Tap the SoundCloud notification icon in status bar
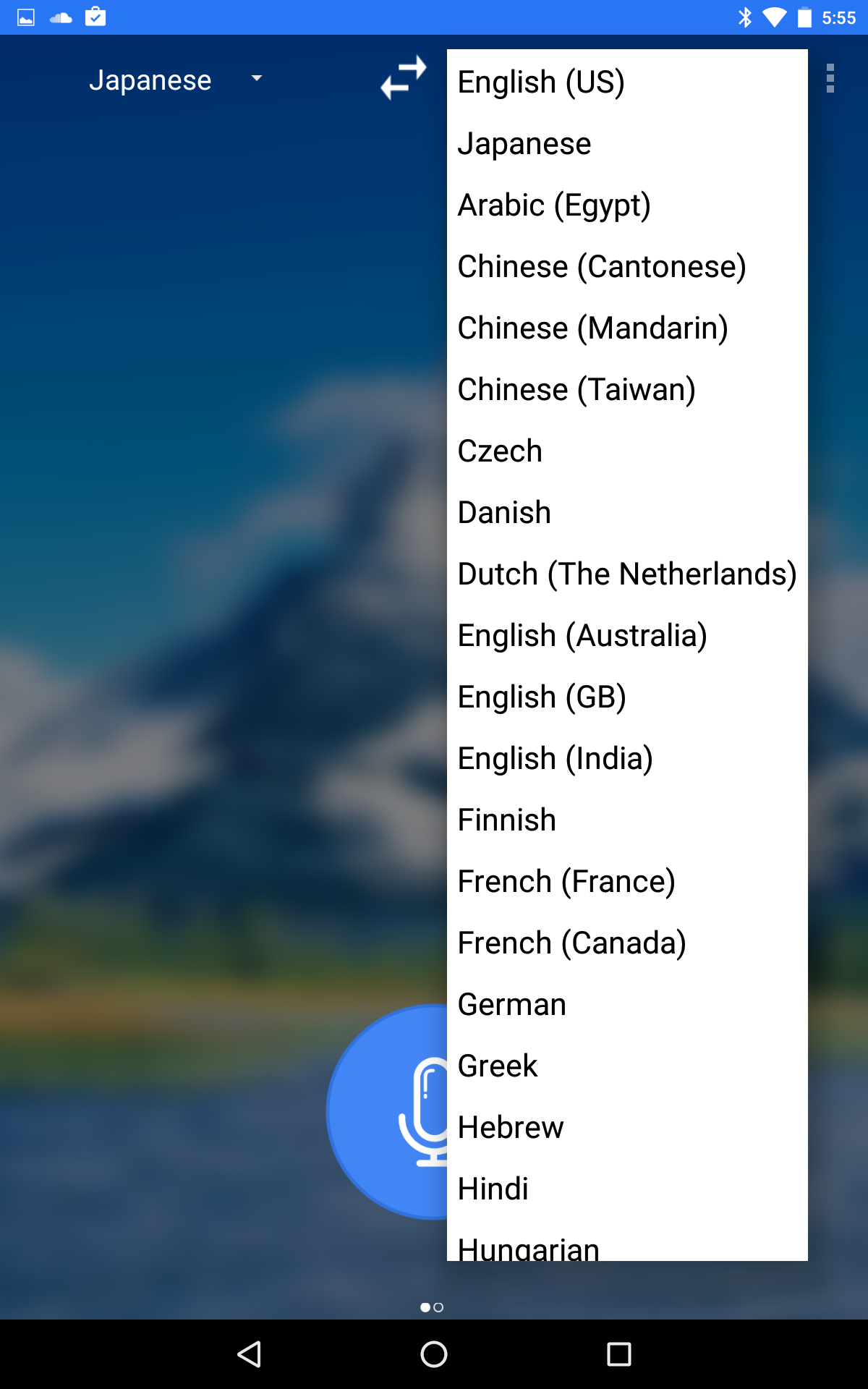Screen dimensions: 868x1389 pos(61,17)
